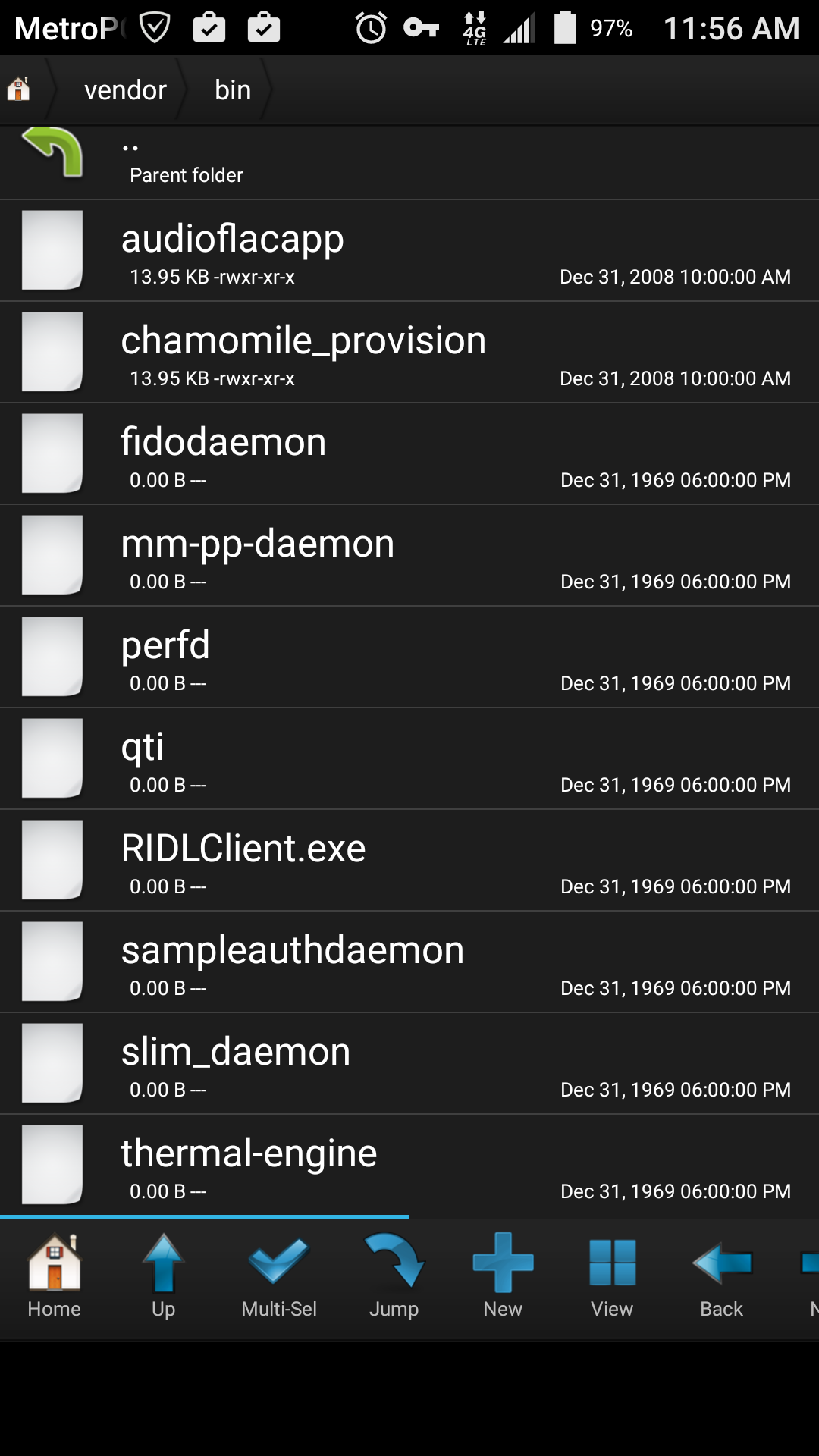
Task: Select RIDLClient.exe from the list
Action: (x=409, y=861)
